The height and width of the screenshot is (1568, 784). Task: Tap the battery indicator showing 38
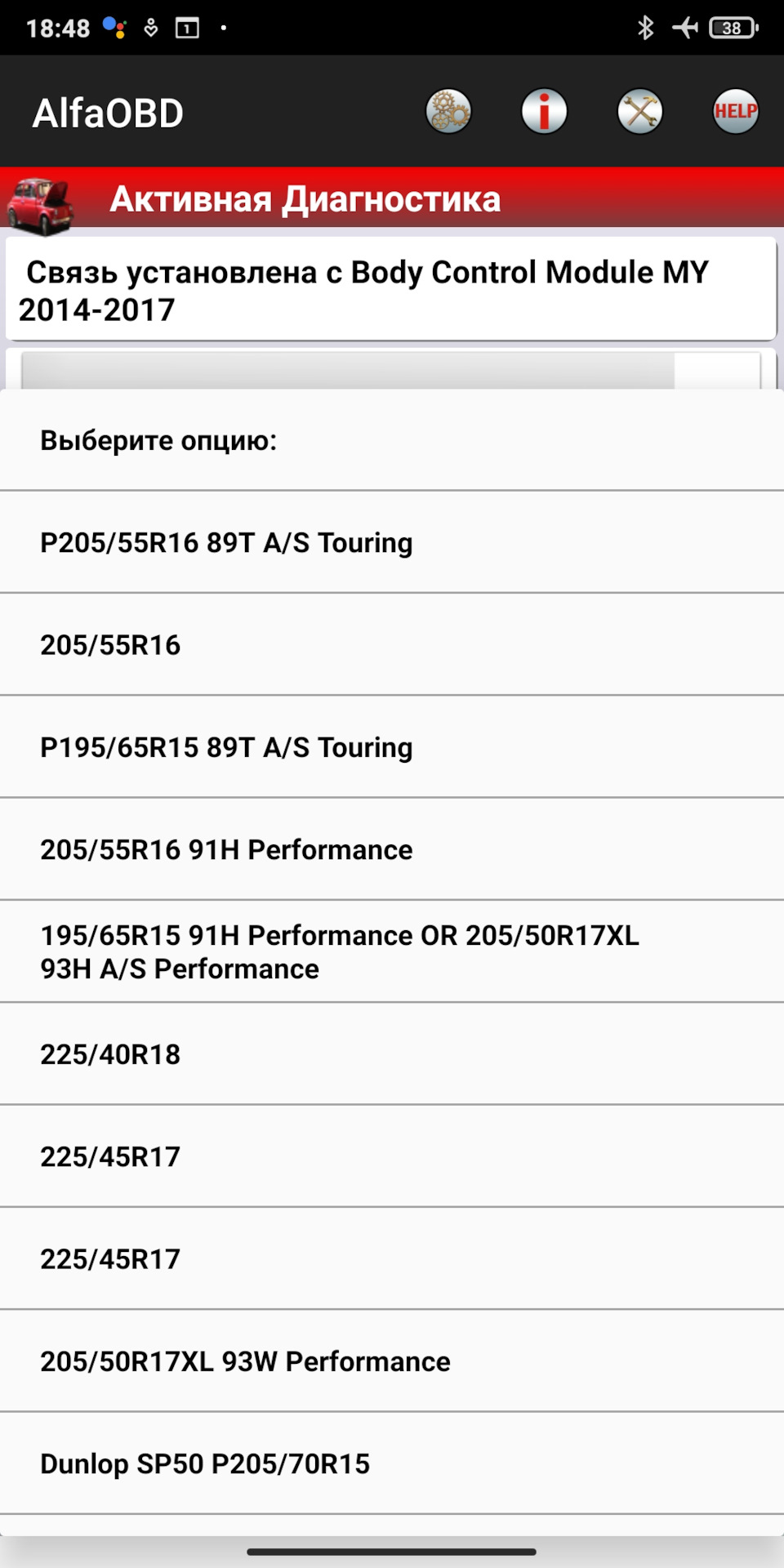pyautogui.click(x=732, y=27)
